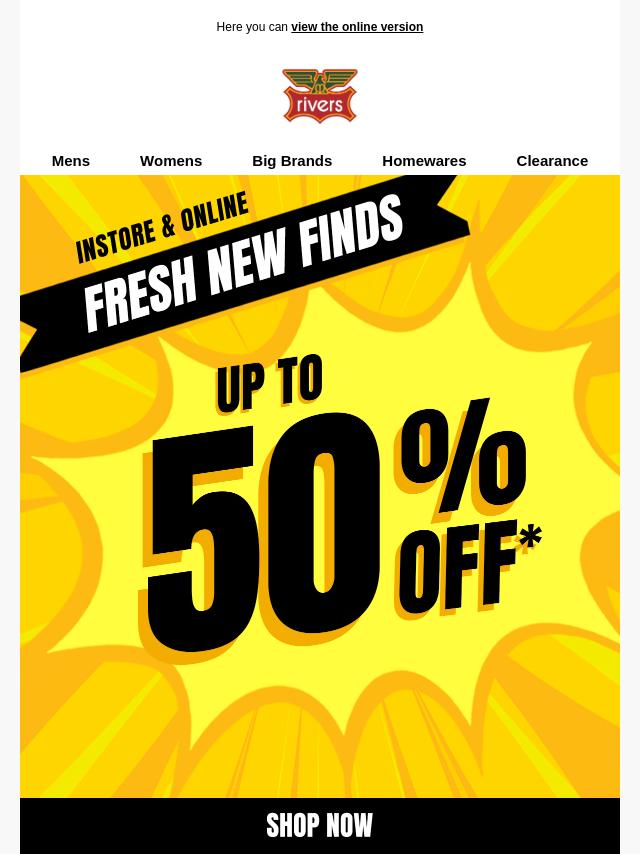The width and height of the screenshot is (640, 854).
Task: Open the 'view the online version' link
Action: pos(356,27)
